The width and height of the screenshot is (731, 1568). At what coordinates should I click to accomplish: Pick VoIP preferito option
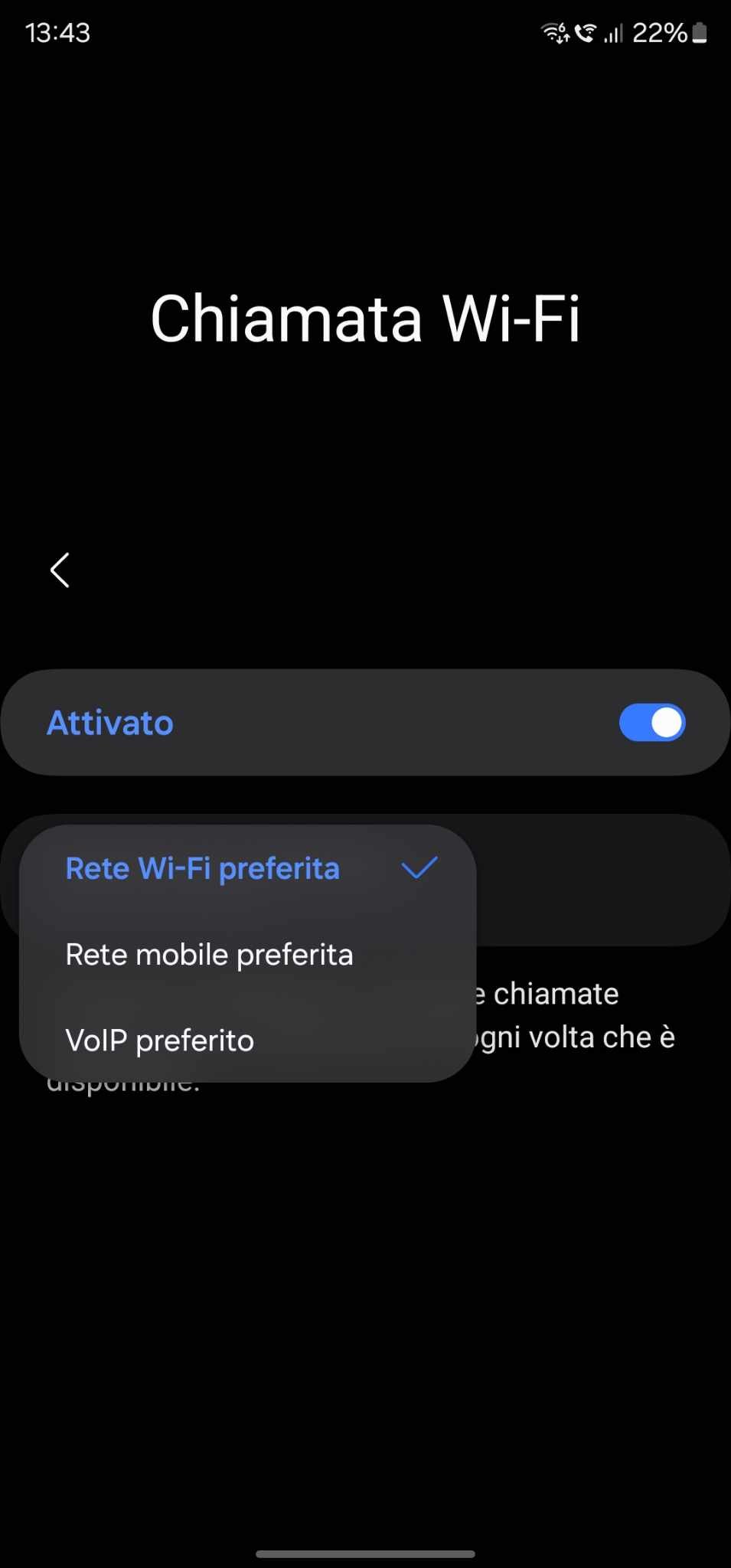pyautogui.click(x=160, y=1040)
